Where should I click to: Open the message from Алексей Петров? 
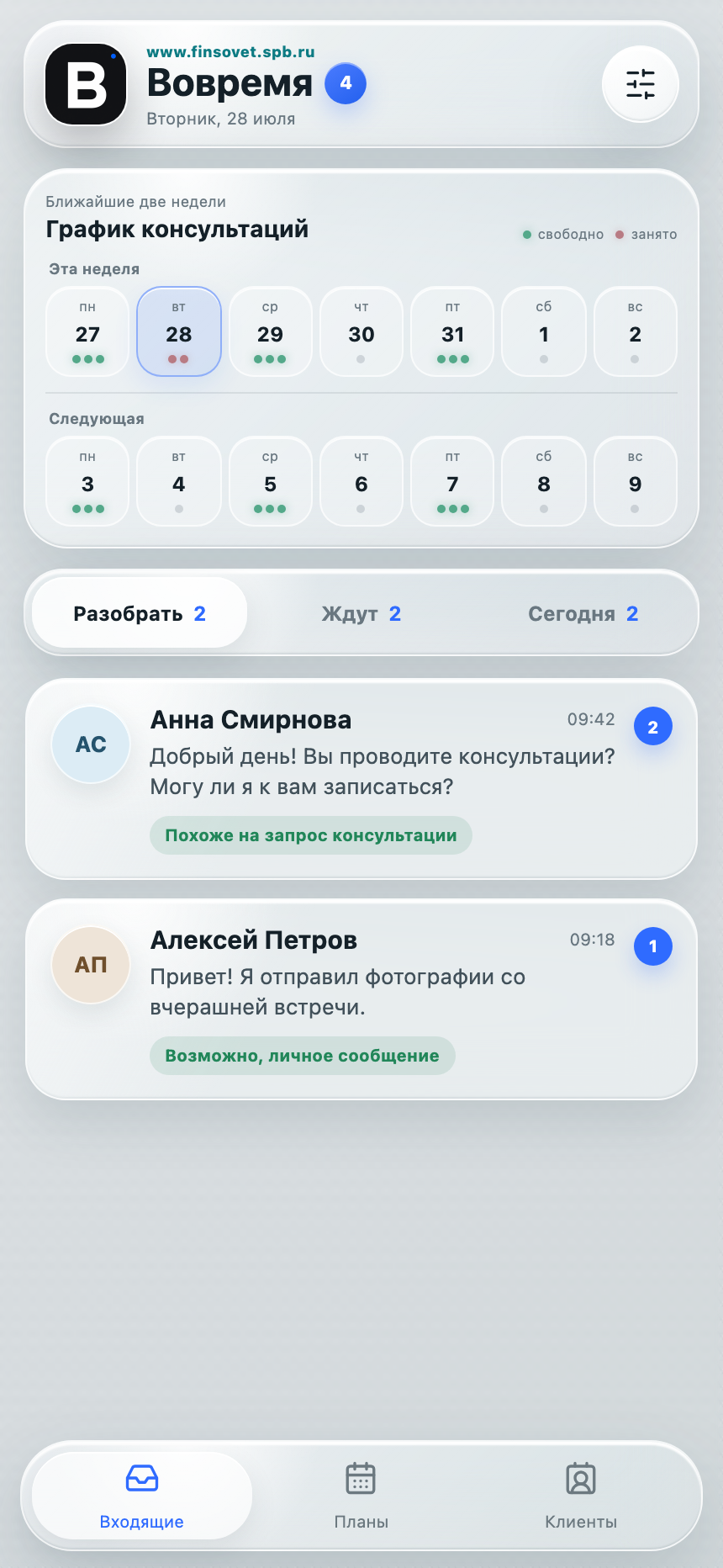tap(361, 999)
